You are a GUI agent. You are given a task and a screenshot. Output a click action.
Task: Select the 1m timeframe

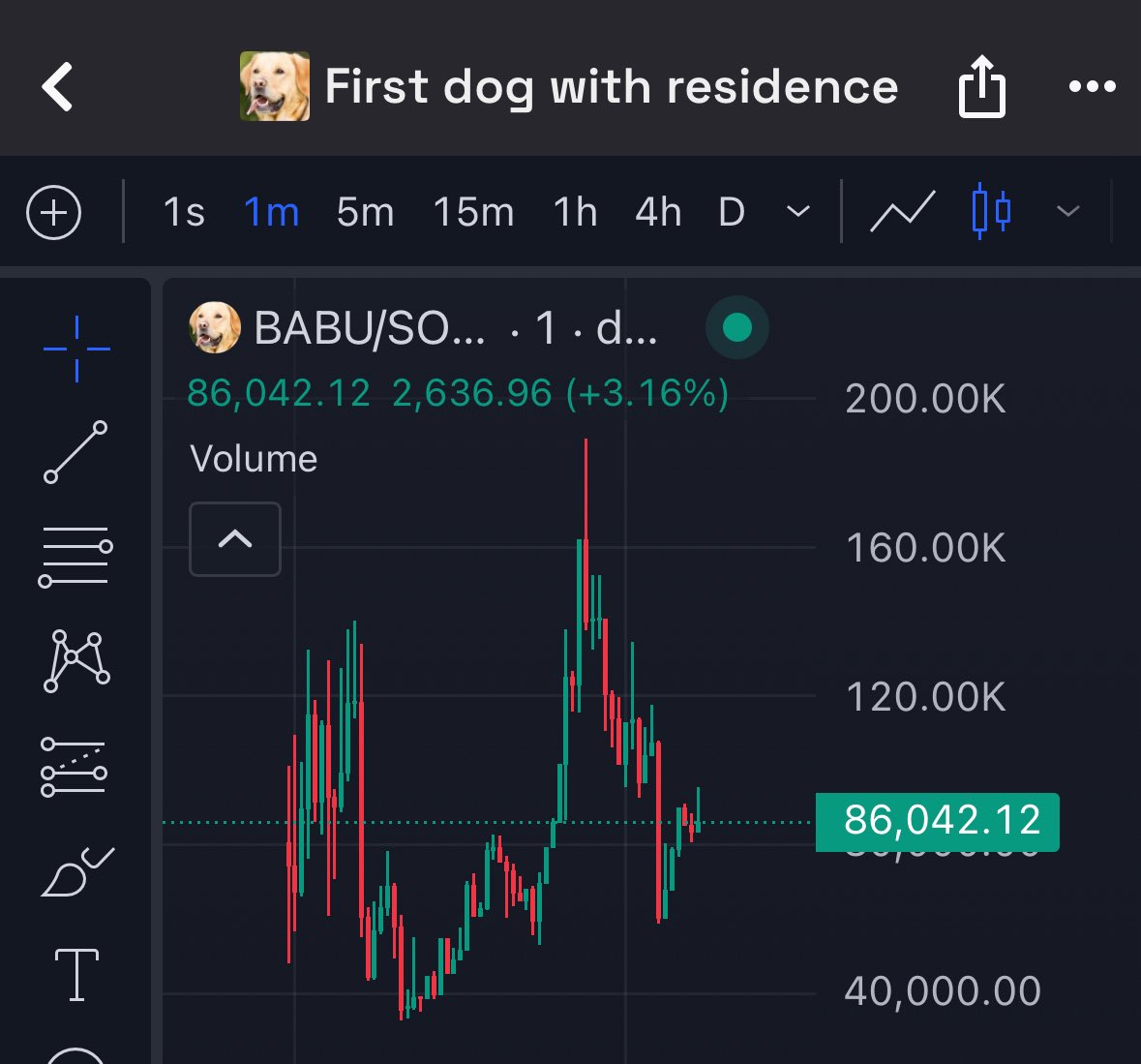click(271, 212)
